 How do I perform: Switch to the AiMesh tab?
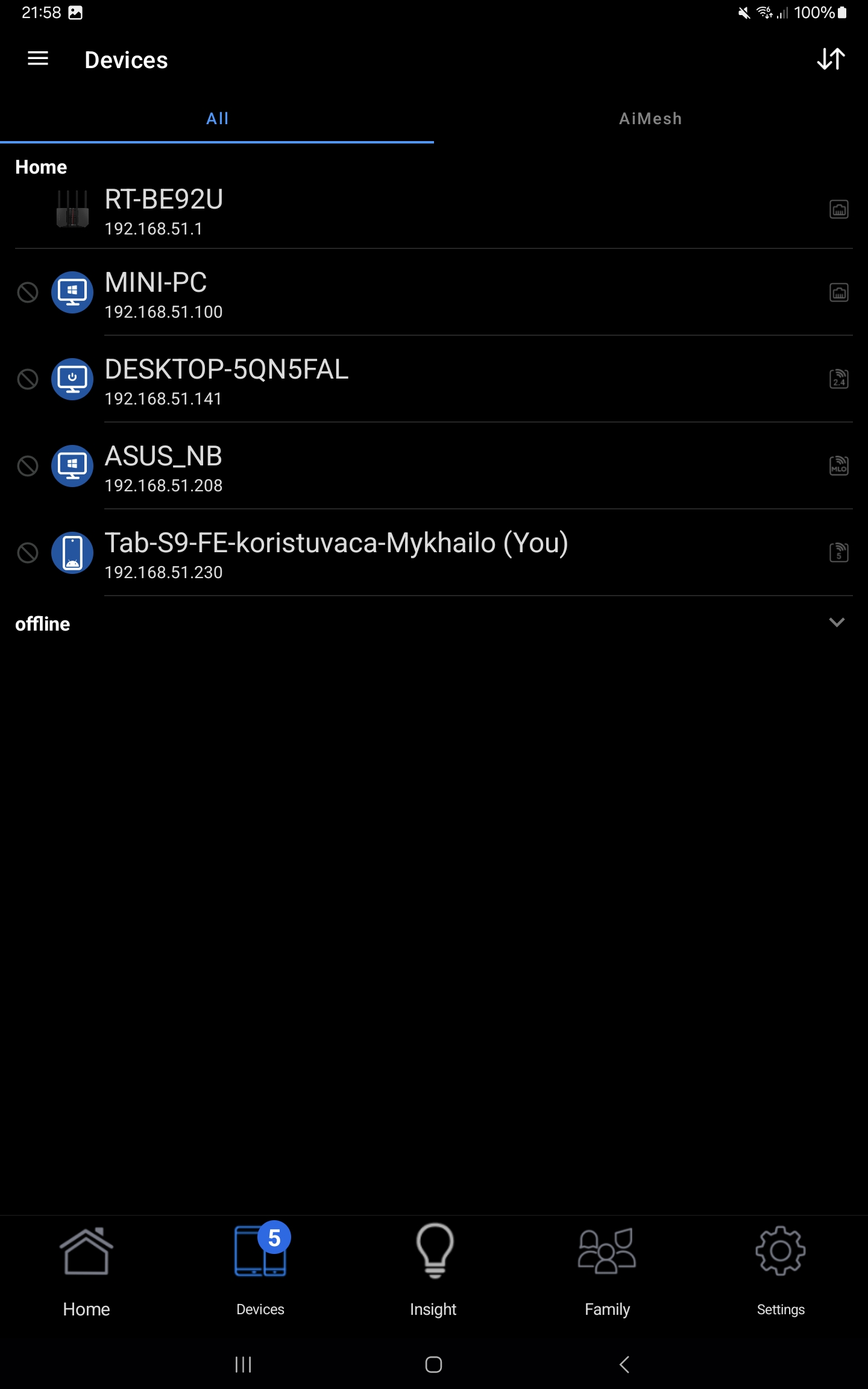[x=650, y=119]
